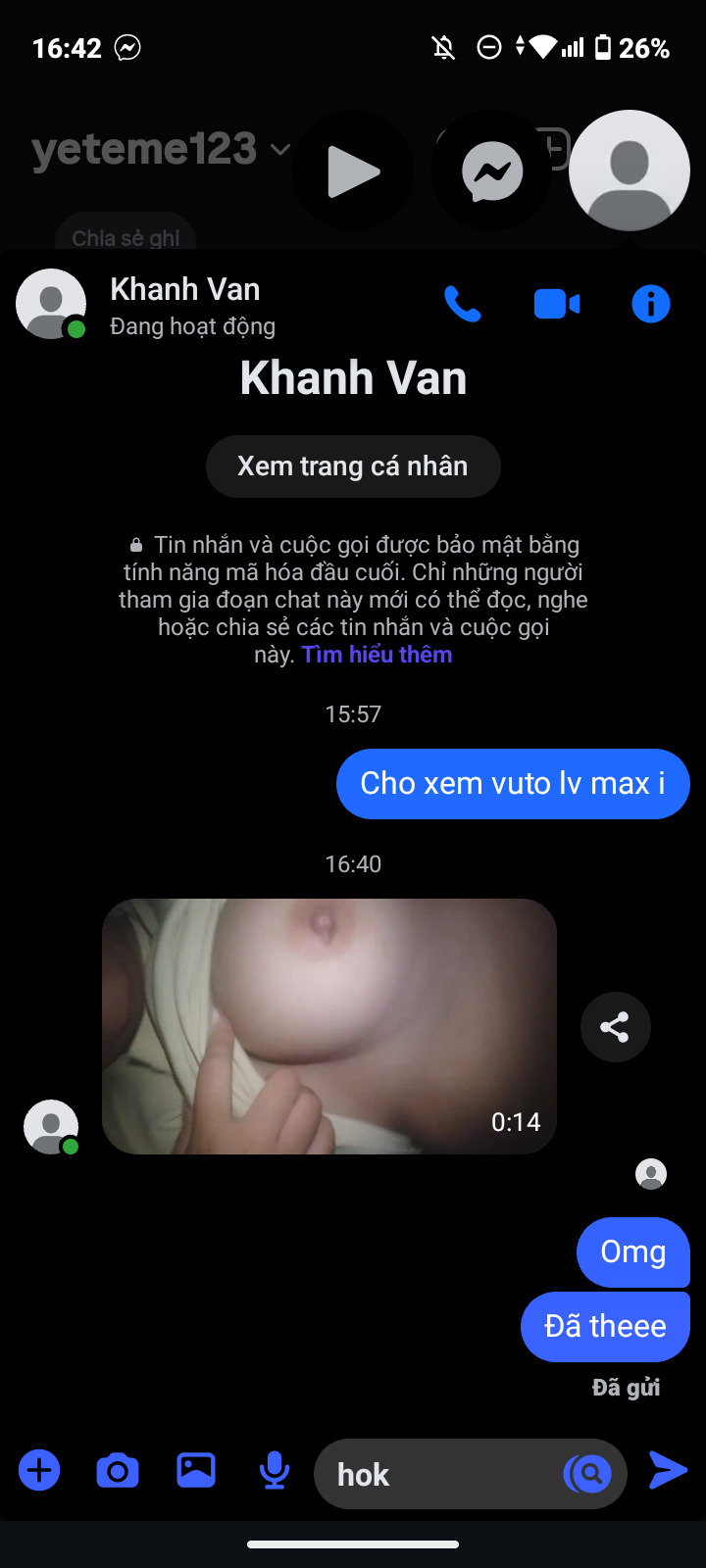
Task: Open the Tìm hiểu thêm link
Action: point(377,655)
